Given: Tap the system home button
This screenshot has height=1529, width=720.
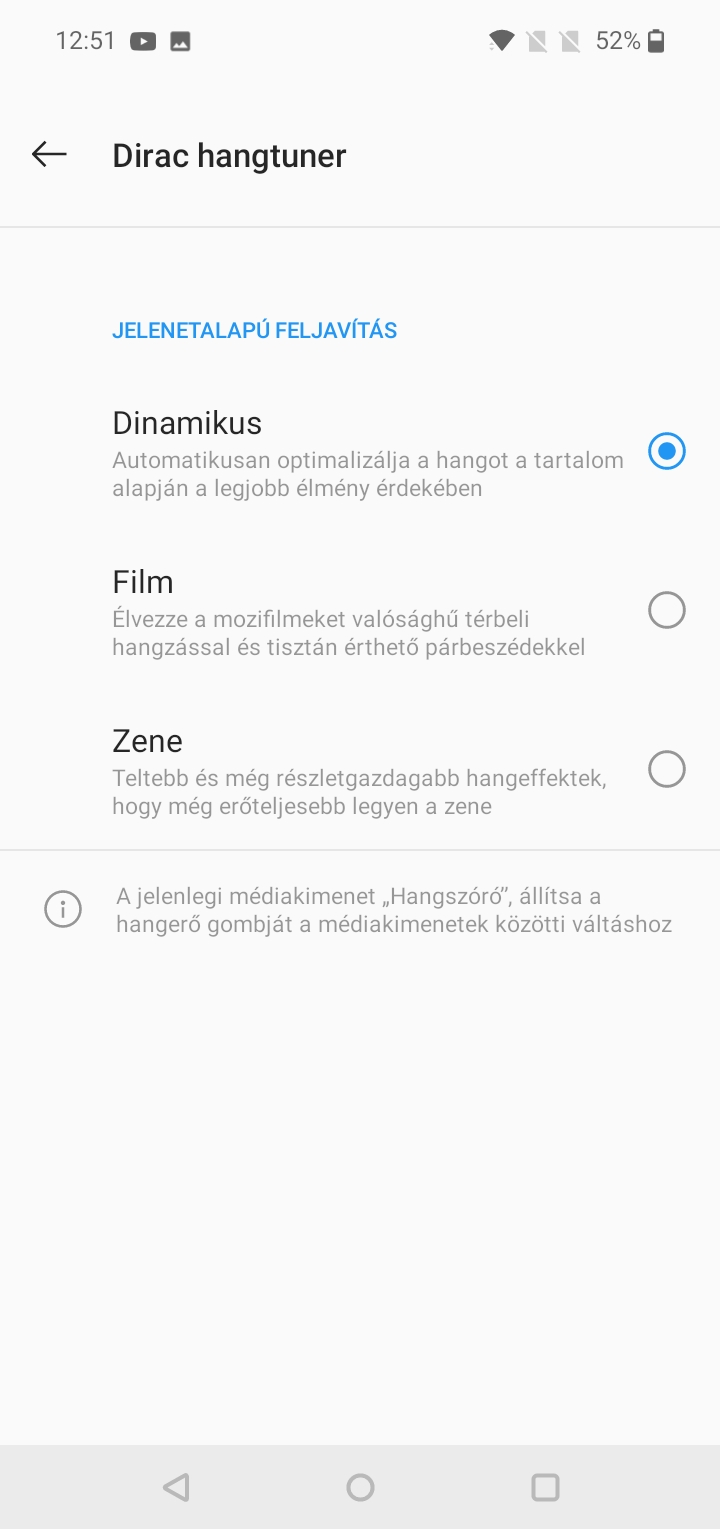Looking at the screenshot, I should pos(360,1487).
